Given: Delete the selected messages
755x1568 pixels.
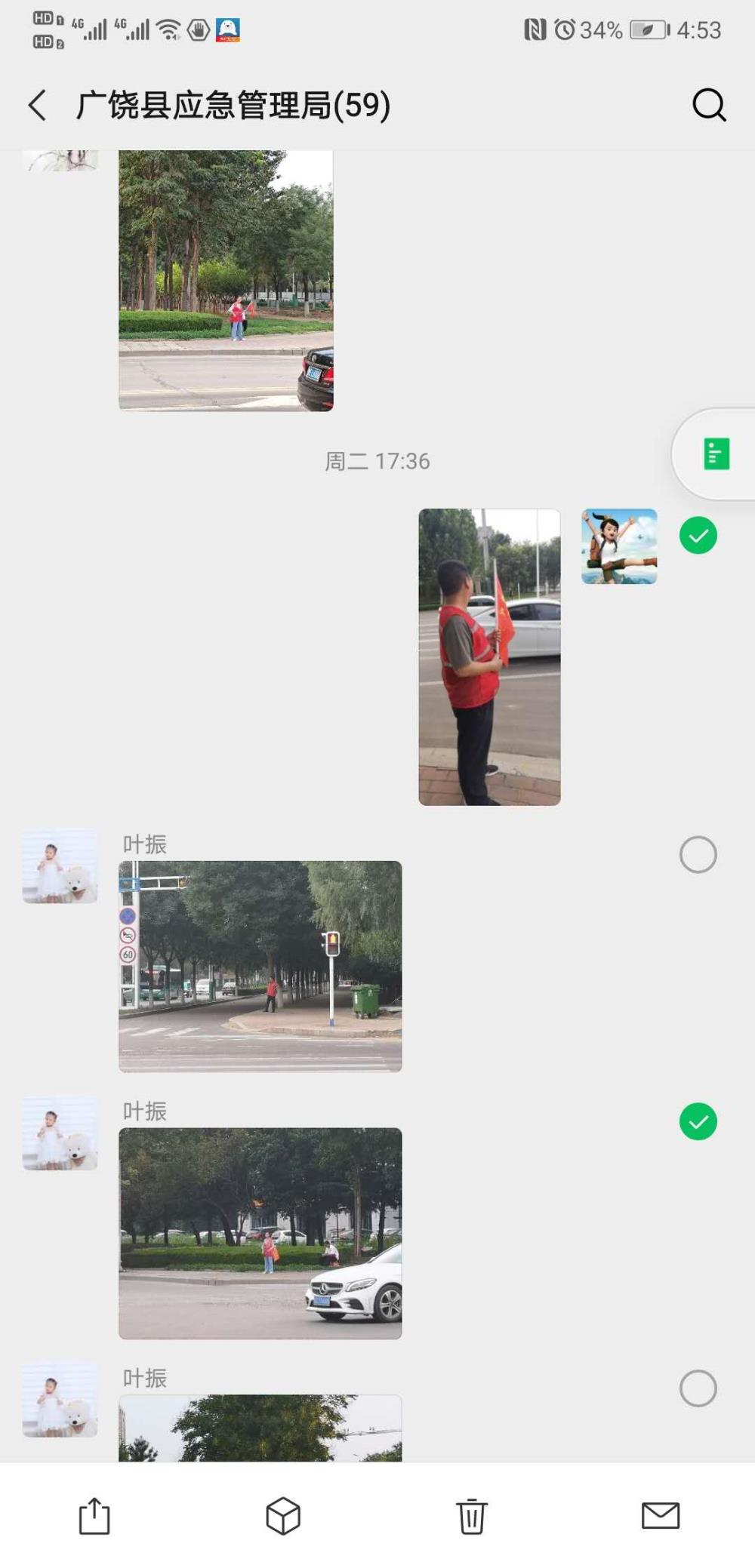Looking at the screenshot, I should 472,1515.
